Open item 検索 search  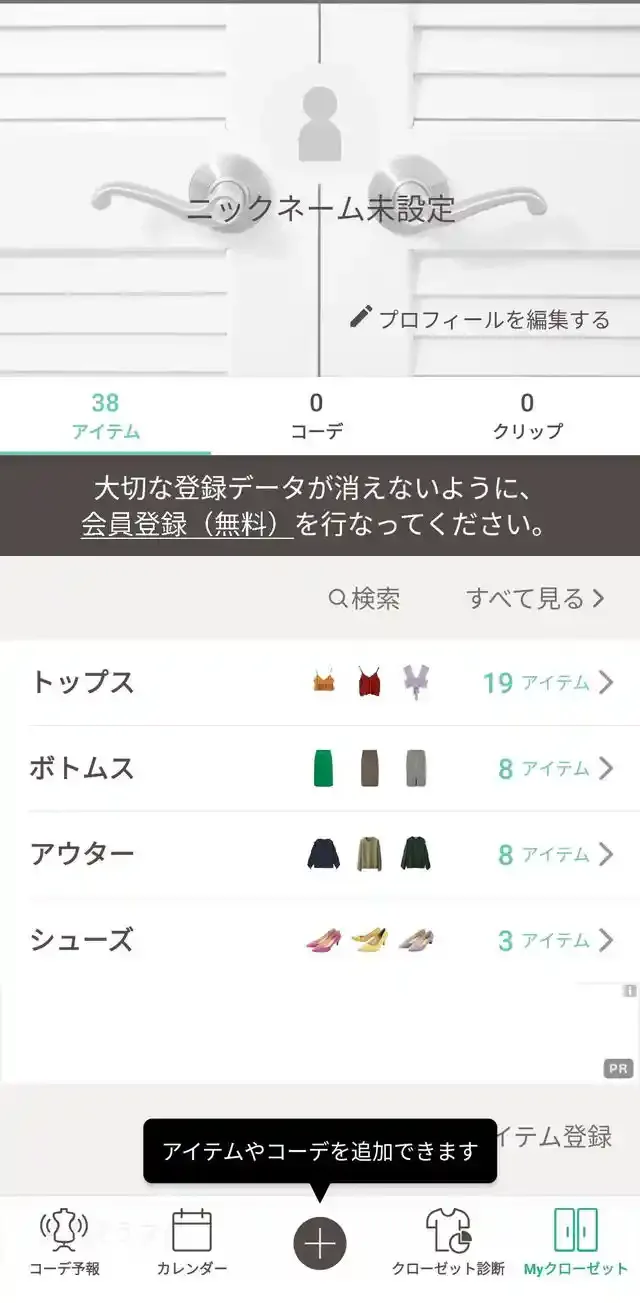365,599
